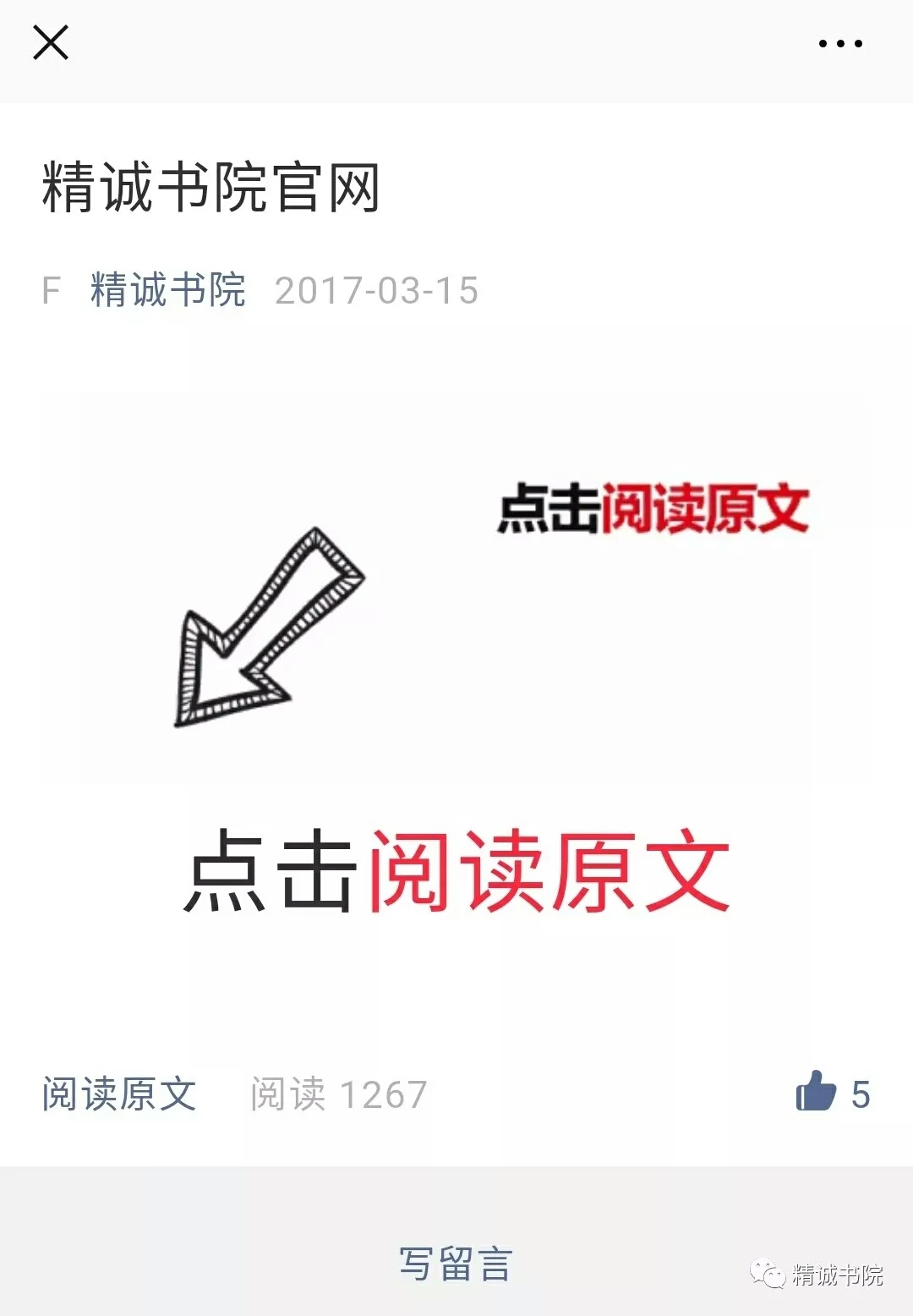913x1316 pixels.
Task: Tap the 阅读原文 link
Action: [119, 1094]
